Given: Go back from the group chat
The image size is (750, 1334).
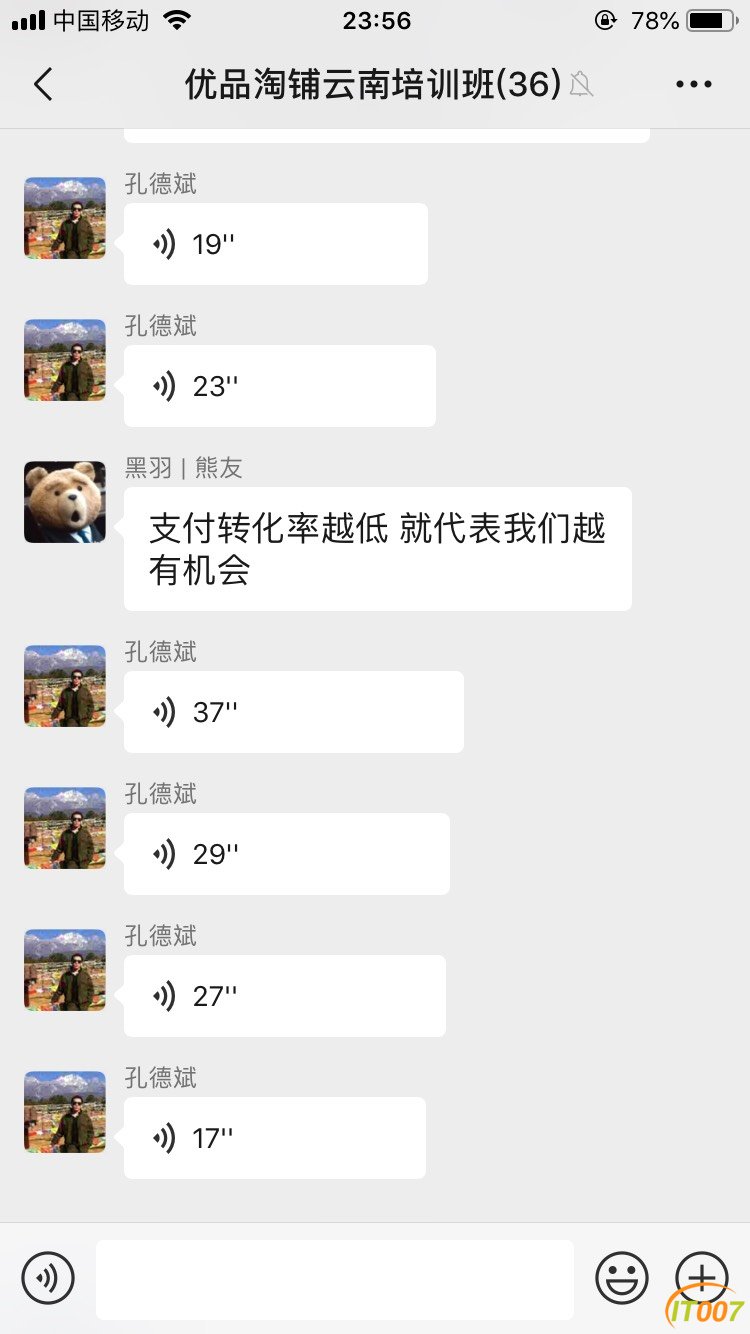Looking at the screenshot, I should coord(43,85).
